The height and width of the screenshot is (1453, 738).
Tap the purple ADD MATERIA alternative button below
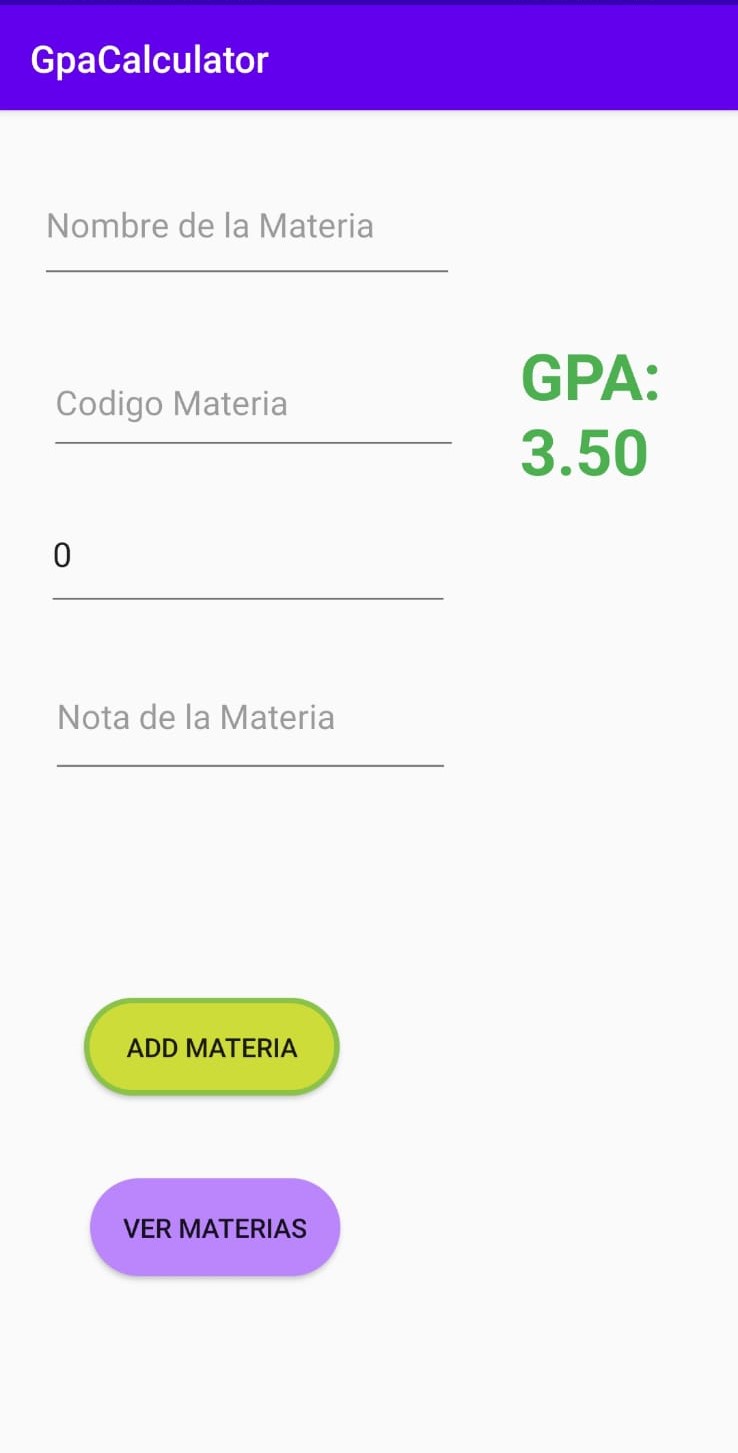click(x=215, y=1227)
